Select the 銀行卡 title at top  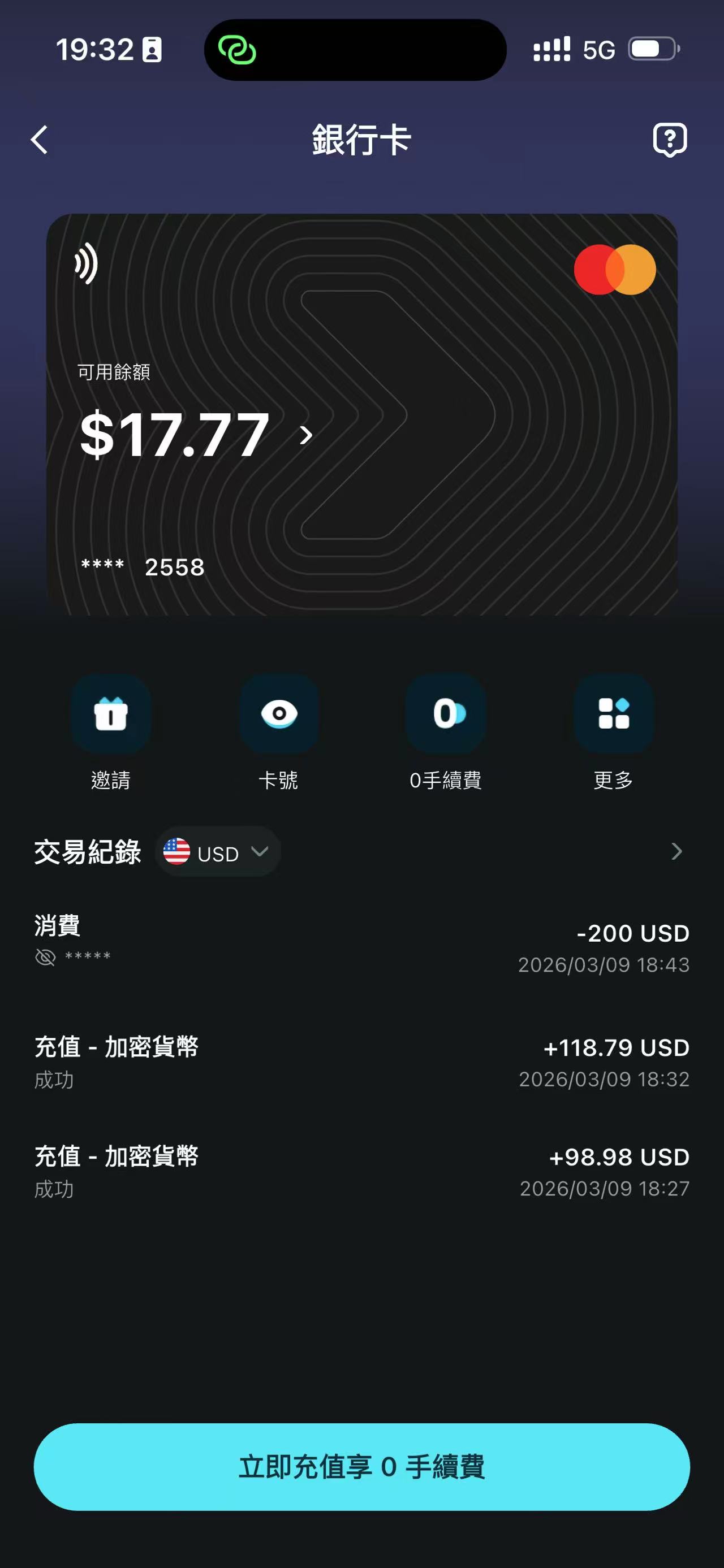(361, 141)
